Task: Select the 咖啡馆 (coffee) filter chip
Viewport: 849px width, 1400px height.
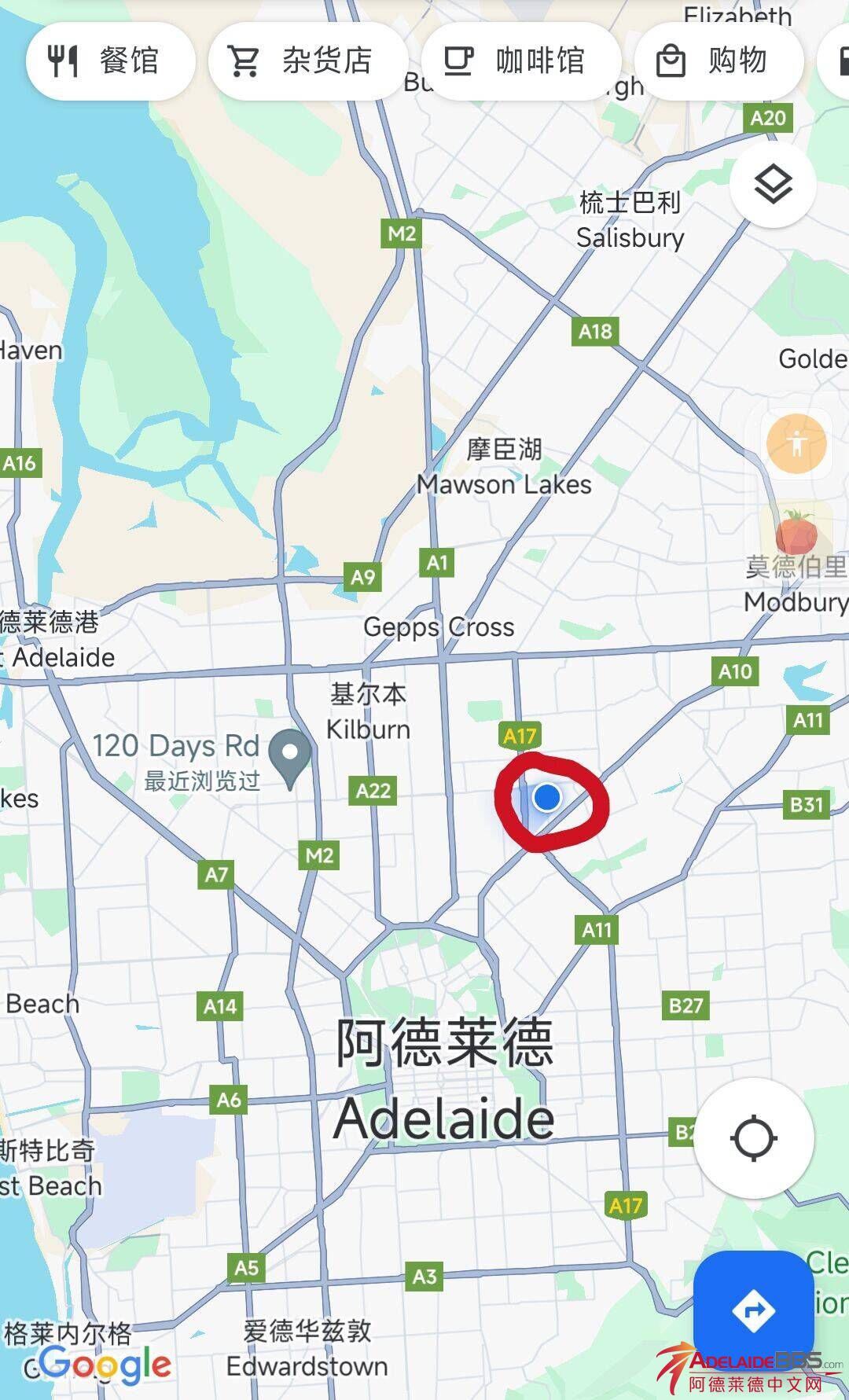Action: coord(521,61)
